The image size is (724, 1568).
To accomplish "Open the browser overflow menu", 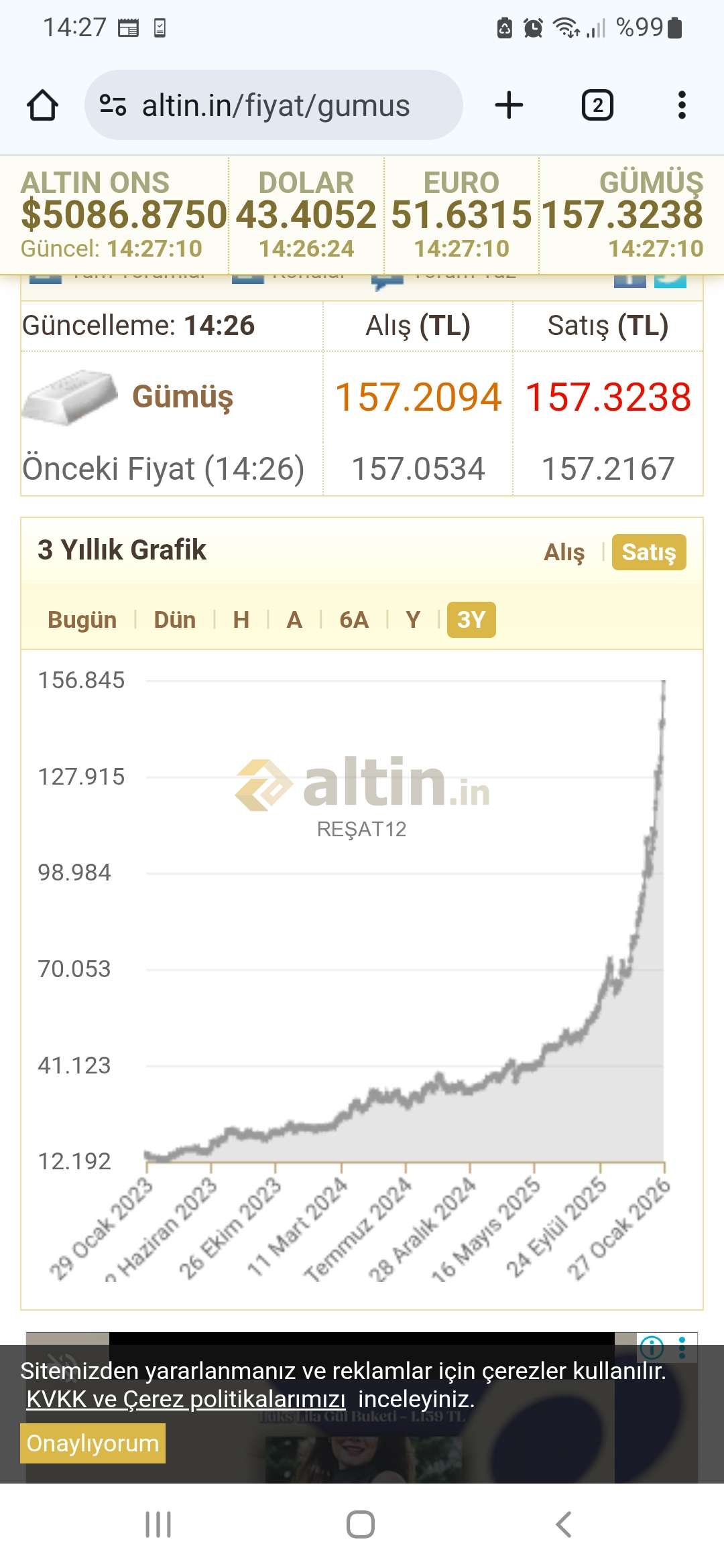I will [x=682, y=105].
